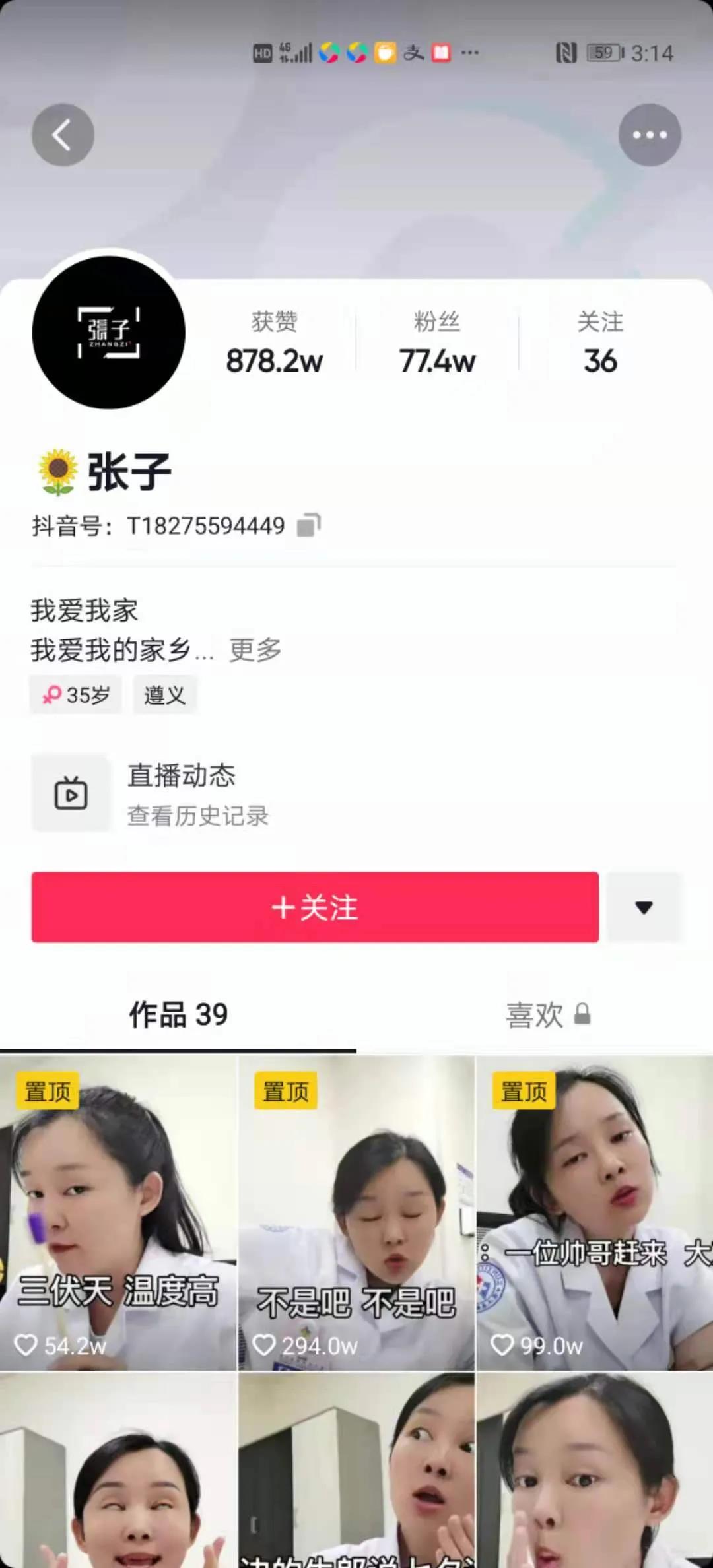View the 粉丝 77.4w followers list
The image size is (713, 1568).
pos(437,343)
